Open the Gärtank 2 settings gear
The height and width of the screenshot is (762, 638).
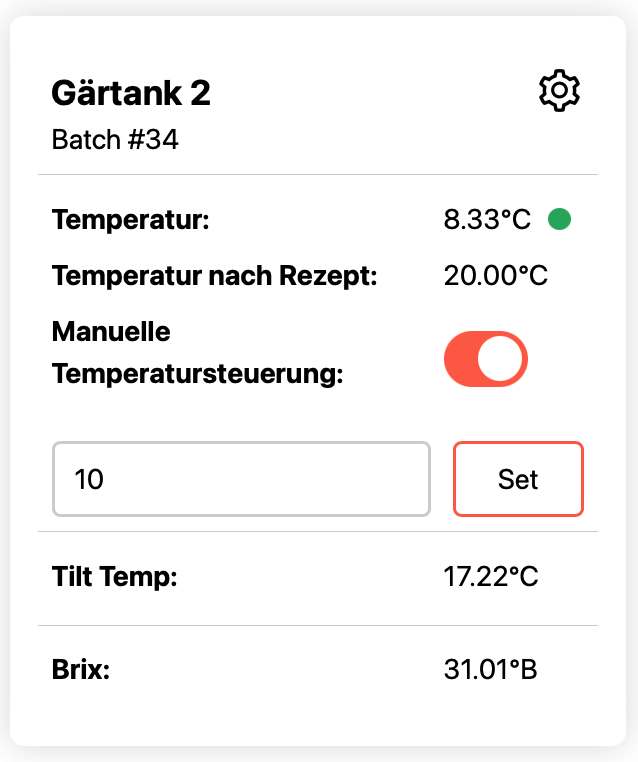point(559,91)
